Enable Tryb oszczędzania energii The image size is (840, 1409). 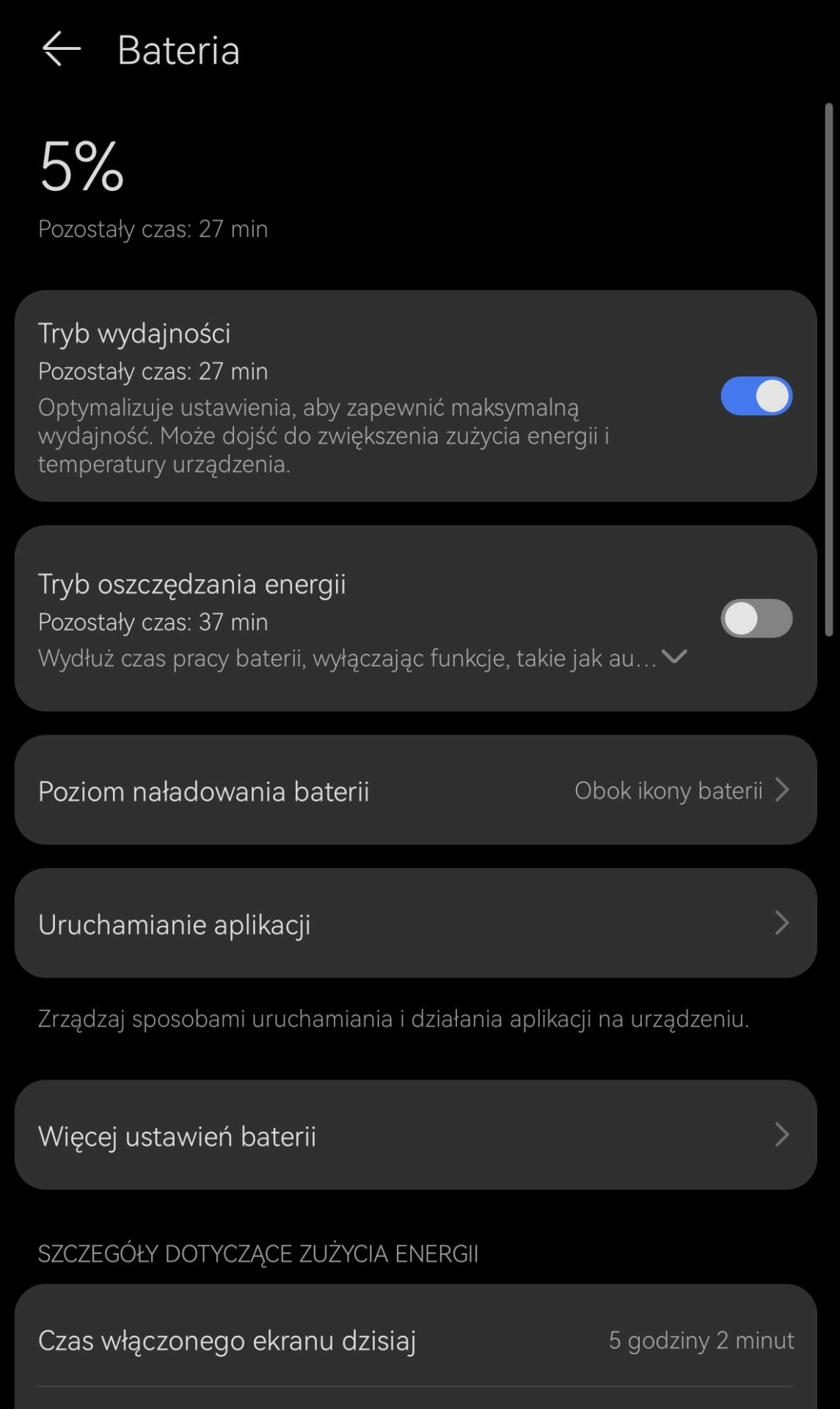click(x=756, y=619)
